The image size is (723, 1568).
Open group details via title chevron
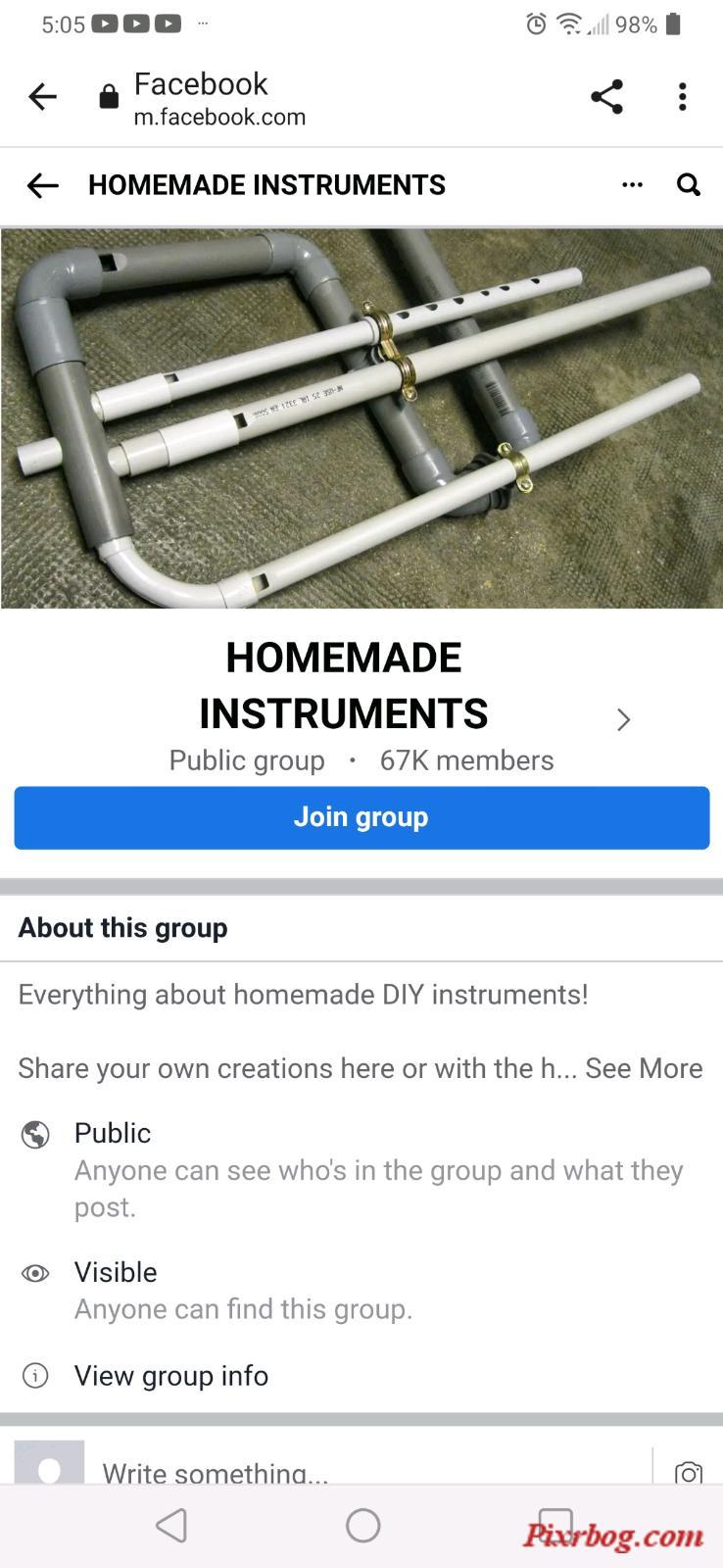point(623,720)
